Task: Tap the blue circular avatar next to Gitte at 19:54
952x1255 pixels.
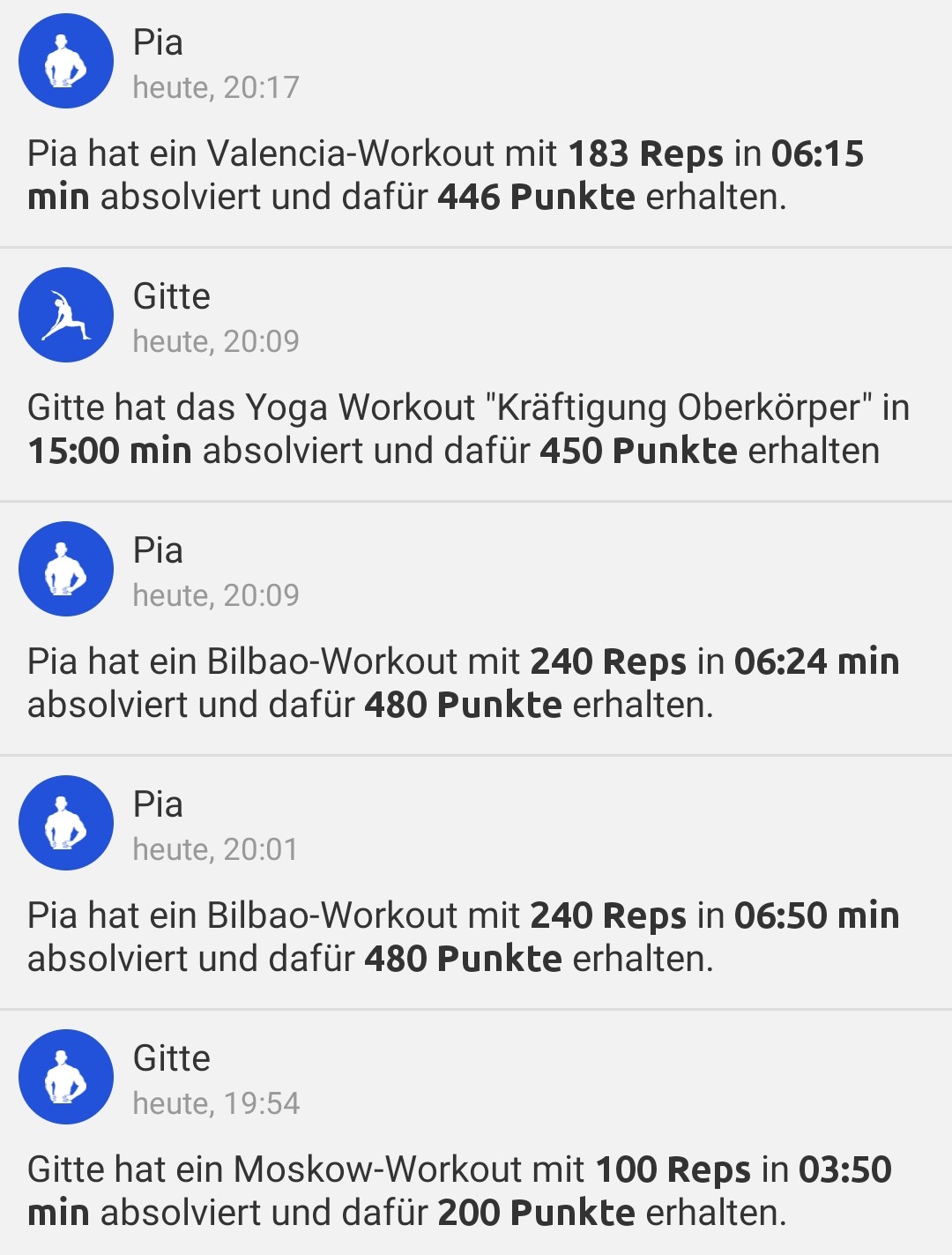Action: pyautogui.click(x=65, y=1077)
